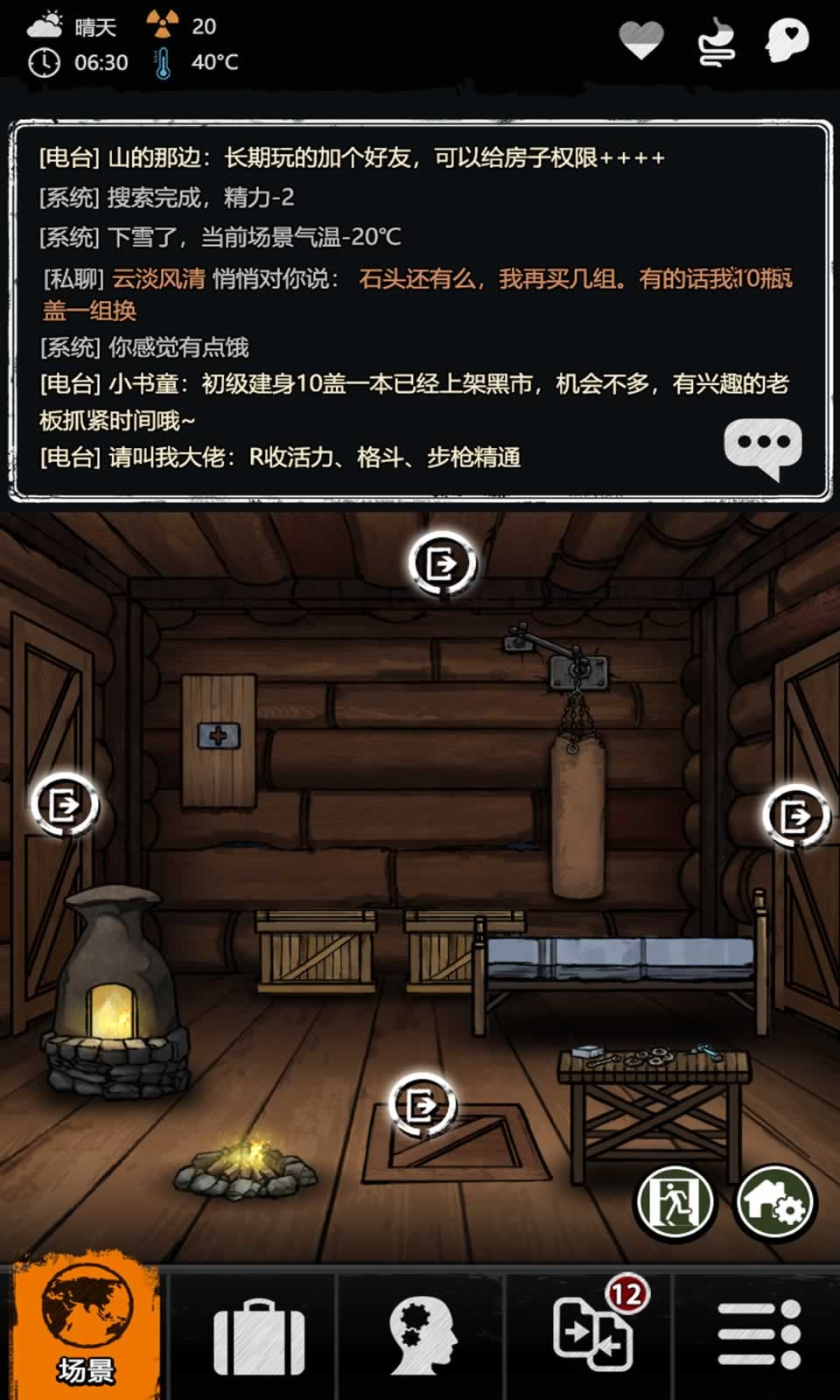Open the backpack inventory tab
Viewport: 840px width, 1400px height.
259,1336
